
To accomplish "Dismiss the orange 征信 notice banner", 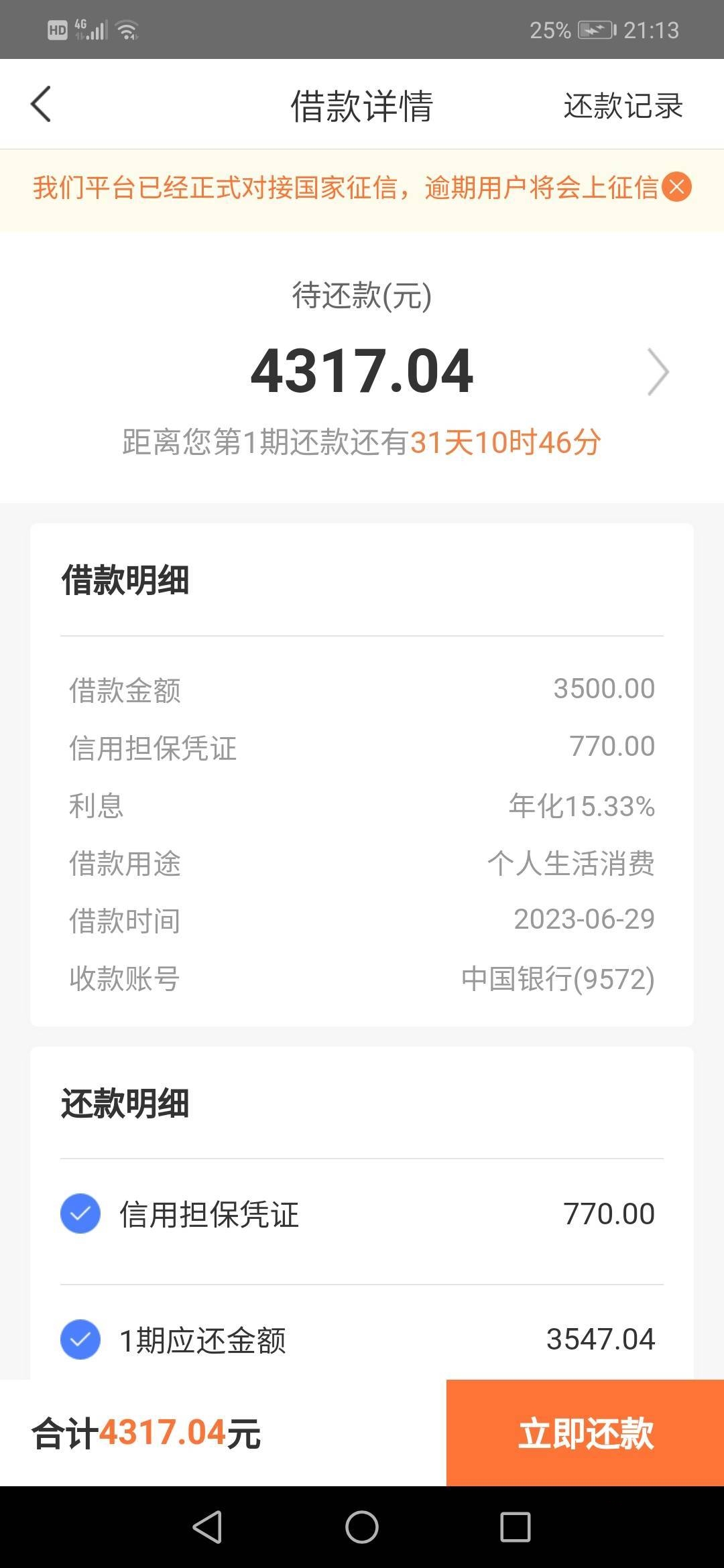I will tap(677, 187).
